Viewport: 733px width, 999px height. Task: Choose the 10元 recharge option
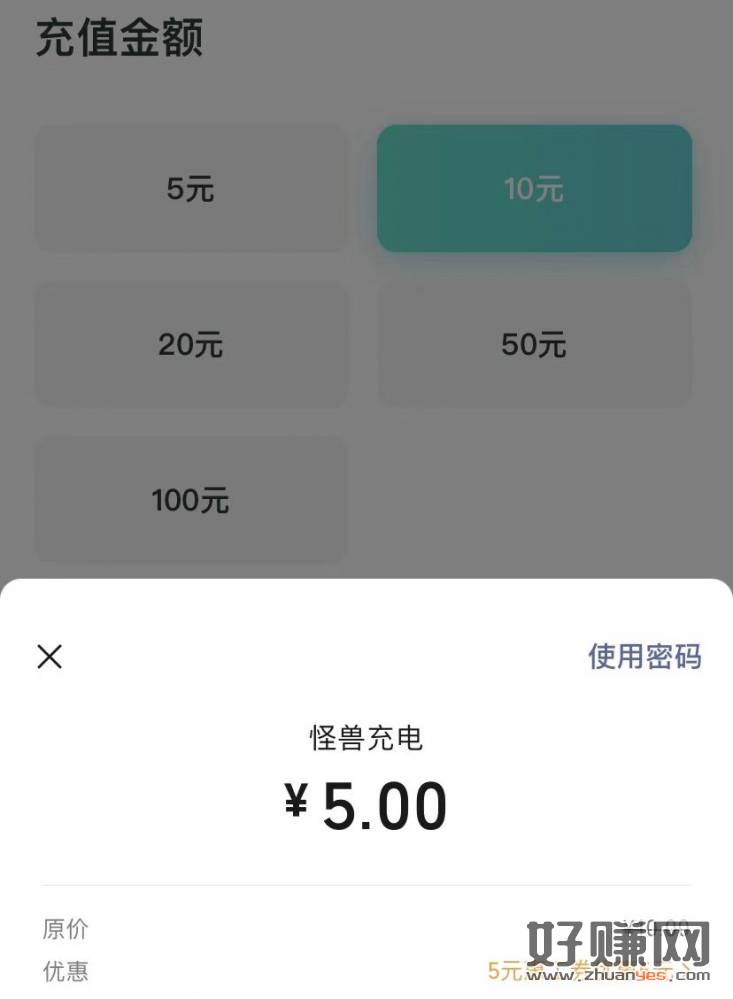534,188
